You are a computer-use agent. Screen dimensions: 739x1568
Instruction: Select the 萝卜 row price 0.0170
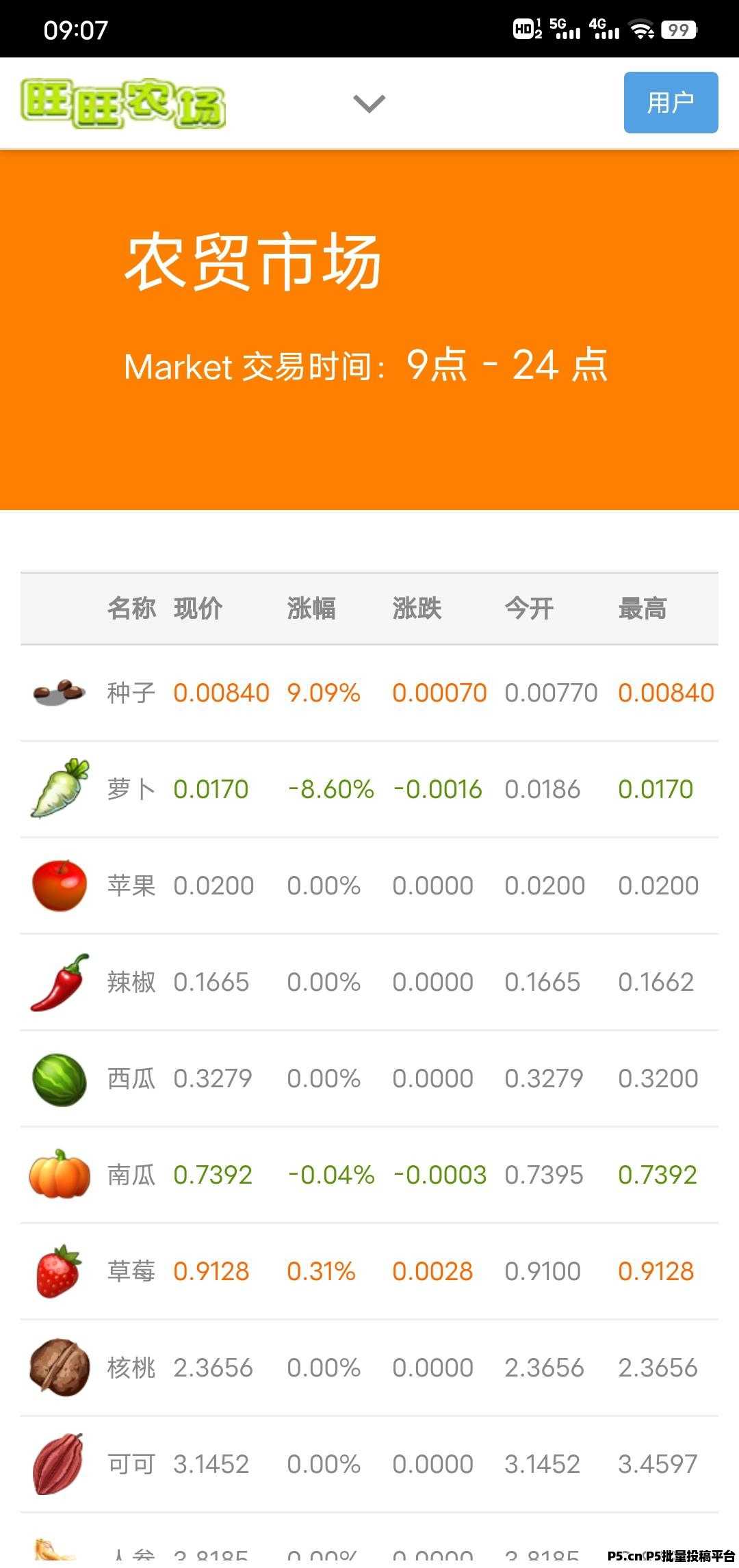(x=211, y=788)
